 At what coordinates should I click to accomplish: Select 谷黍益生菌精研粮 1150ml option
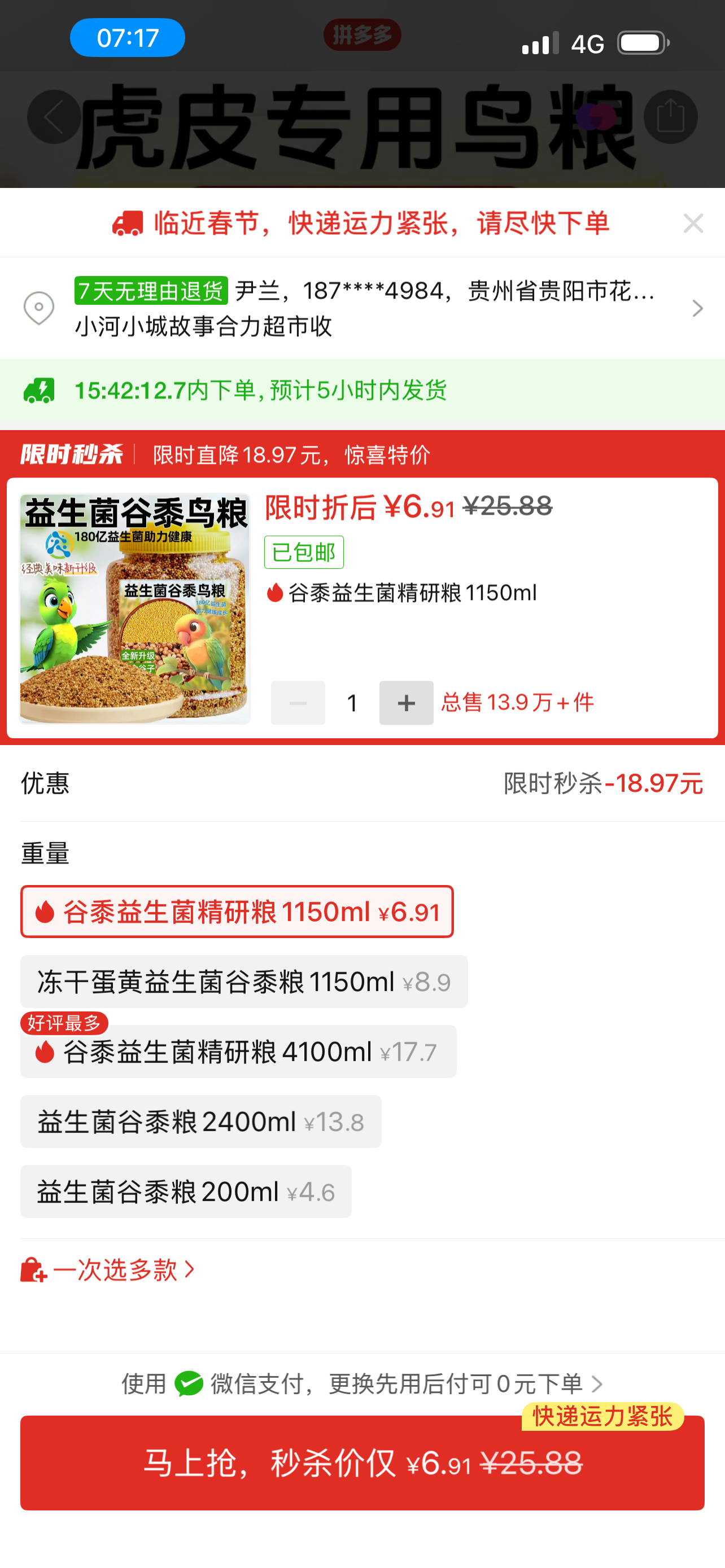(x=237, y=912)
